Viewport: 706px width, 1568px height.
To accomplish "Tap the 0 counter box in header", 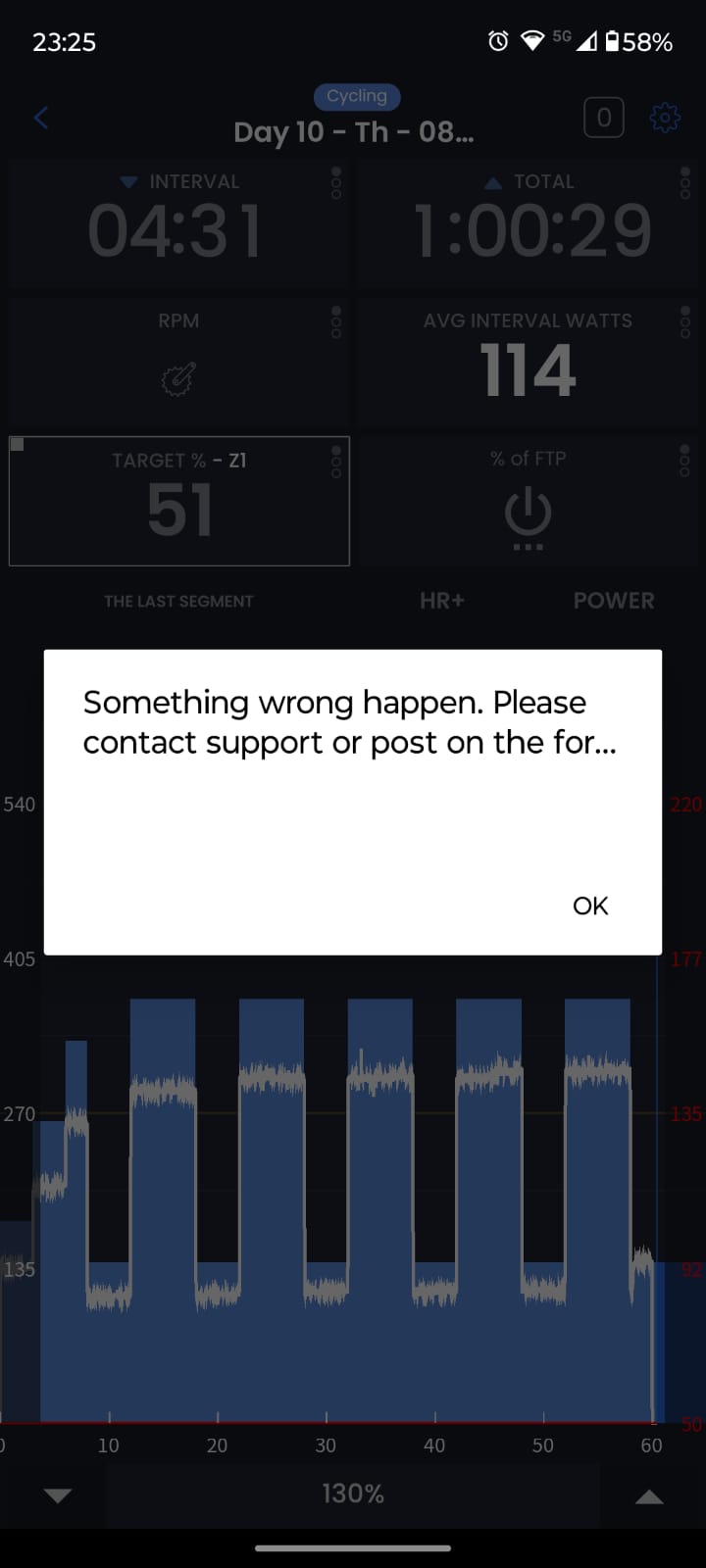I will tap(604, 118).
